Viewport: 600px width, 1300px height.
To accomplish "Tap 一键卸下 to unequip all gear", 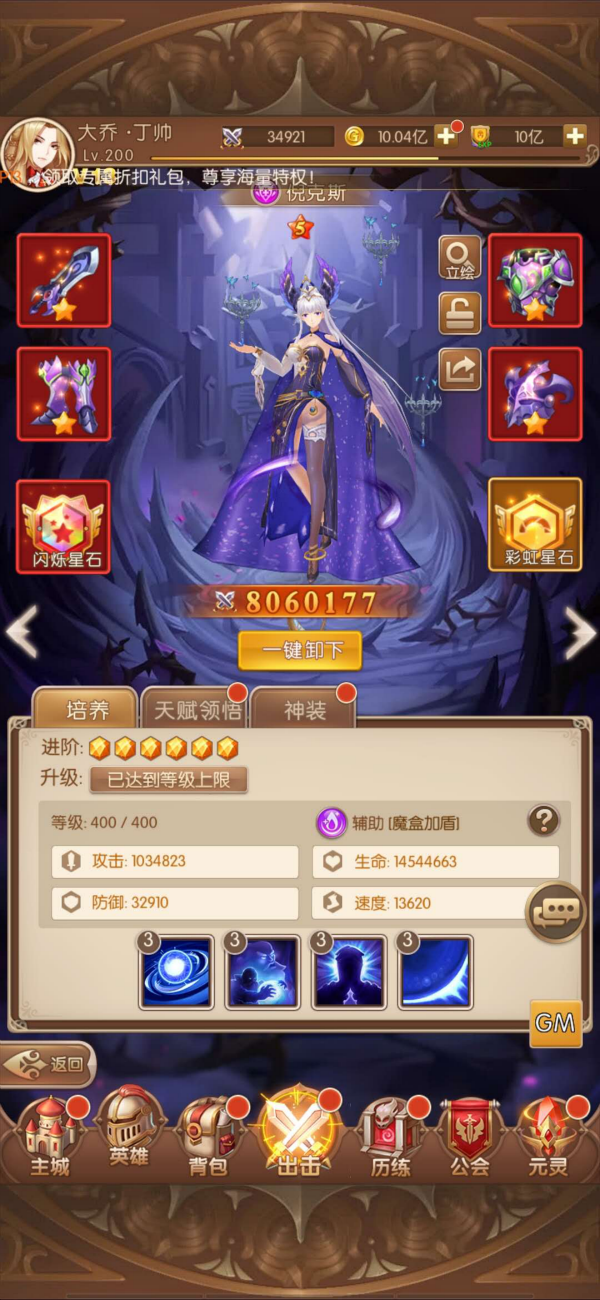I will tap(300, 651).
